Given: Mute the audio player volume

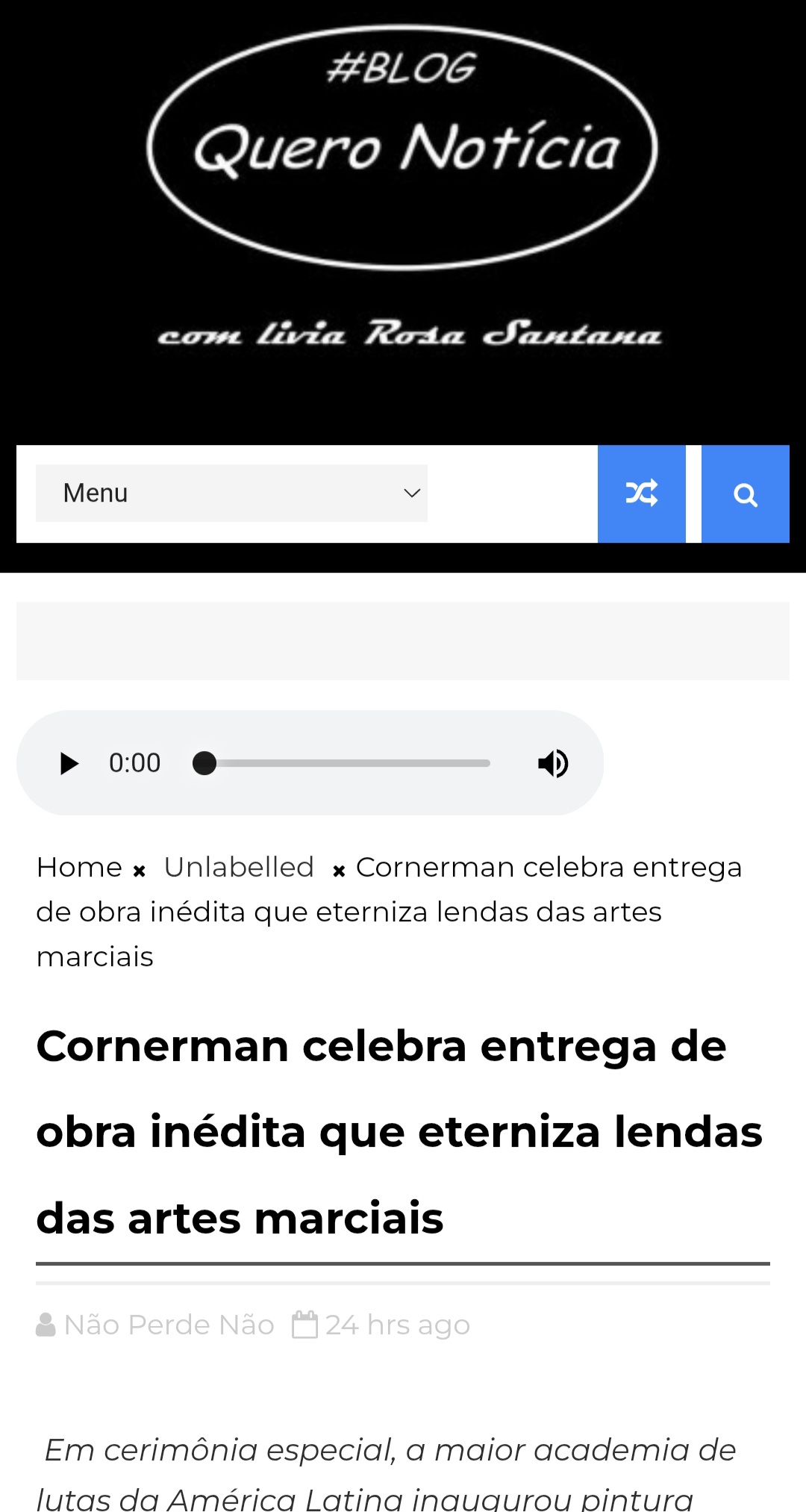Looking at the screenshot, I should [x=553, y=763].
